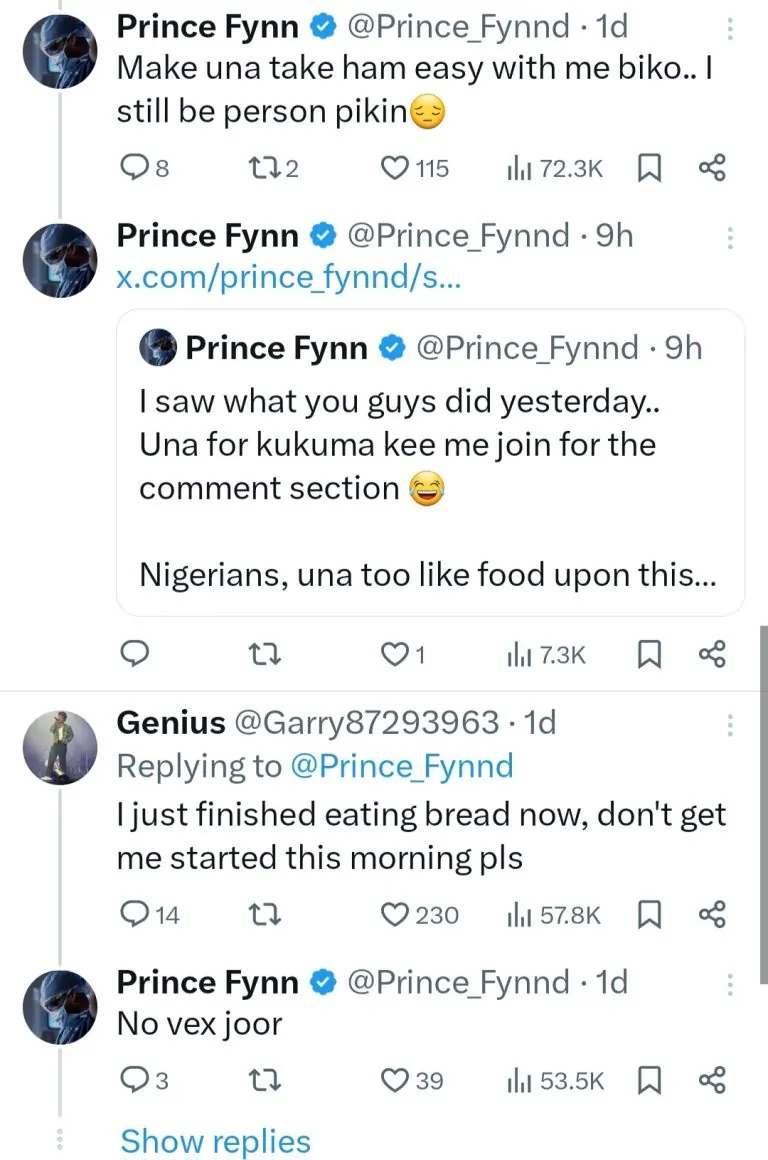Screen dimensions: 768x1160
Task: Like the "No vex joor" tweet
Action: 396,1080
